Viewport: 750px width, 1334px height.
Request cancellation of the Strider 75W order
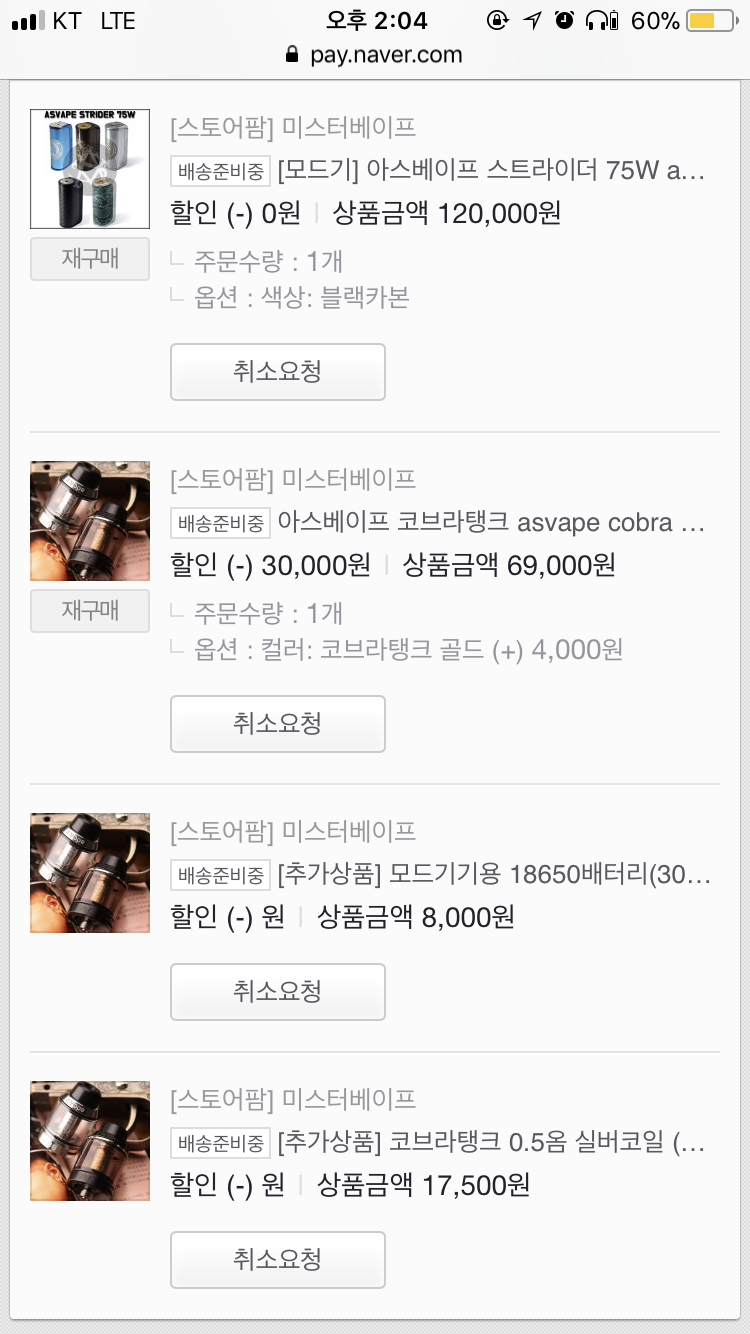tap(277, 372)
